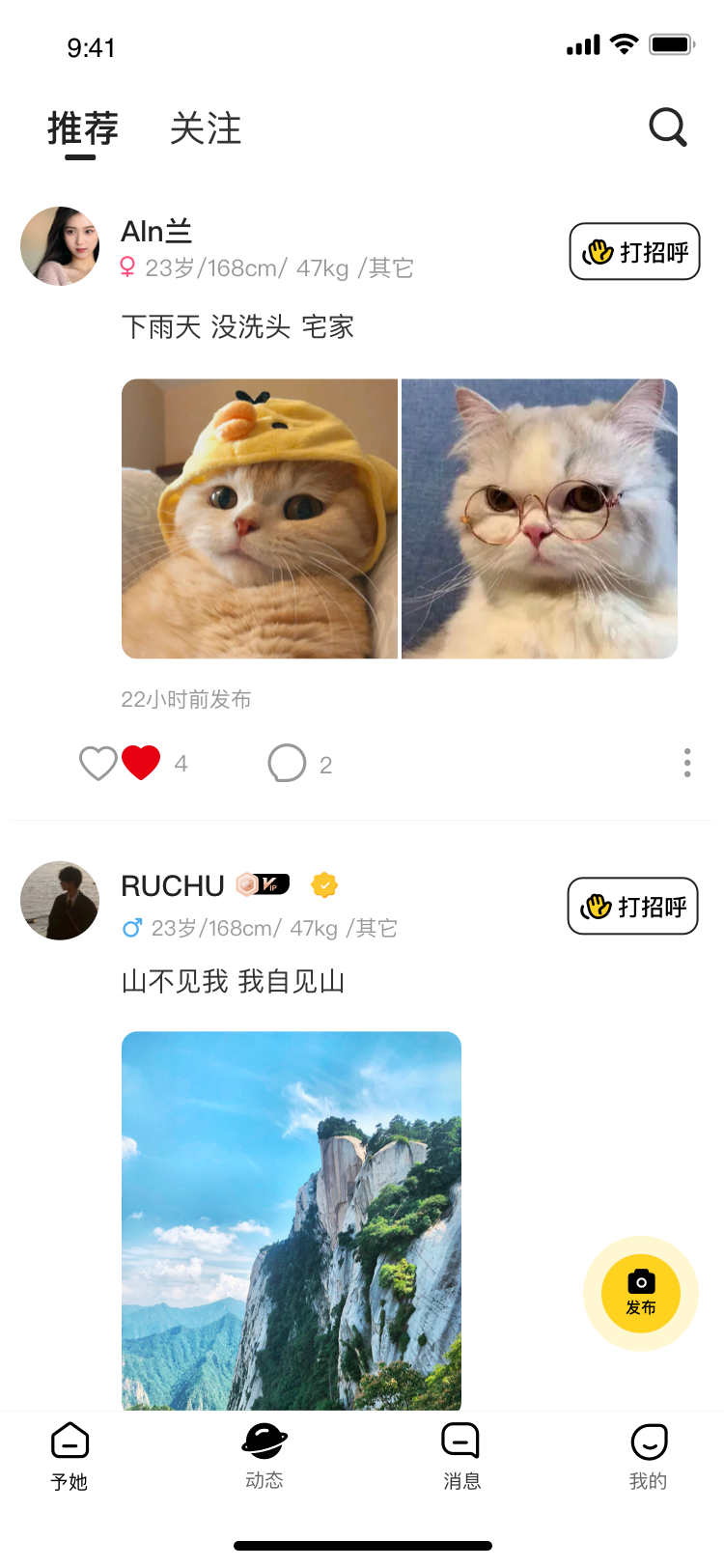The width and height of the screenshot is (724, 1568).
Task: Open Aln兰's username link
Action: (x=157, y=231)
